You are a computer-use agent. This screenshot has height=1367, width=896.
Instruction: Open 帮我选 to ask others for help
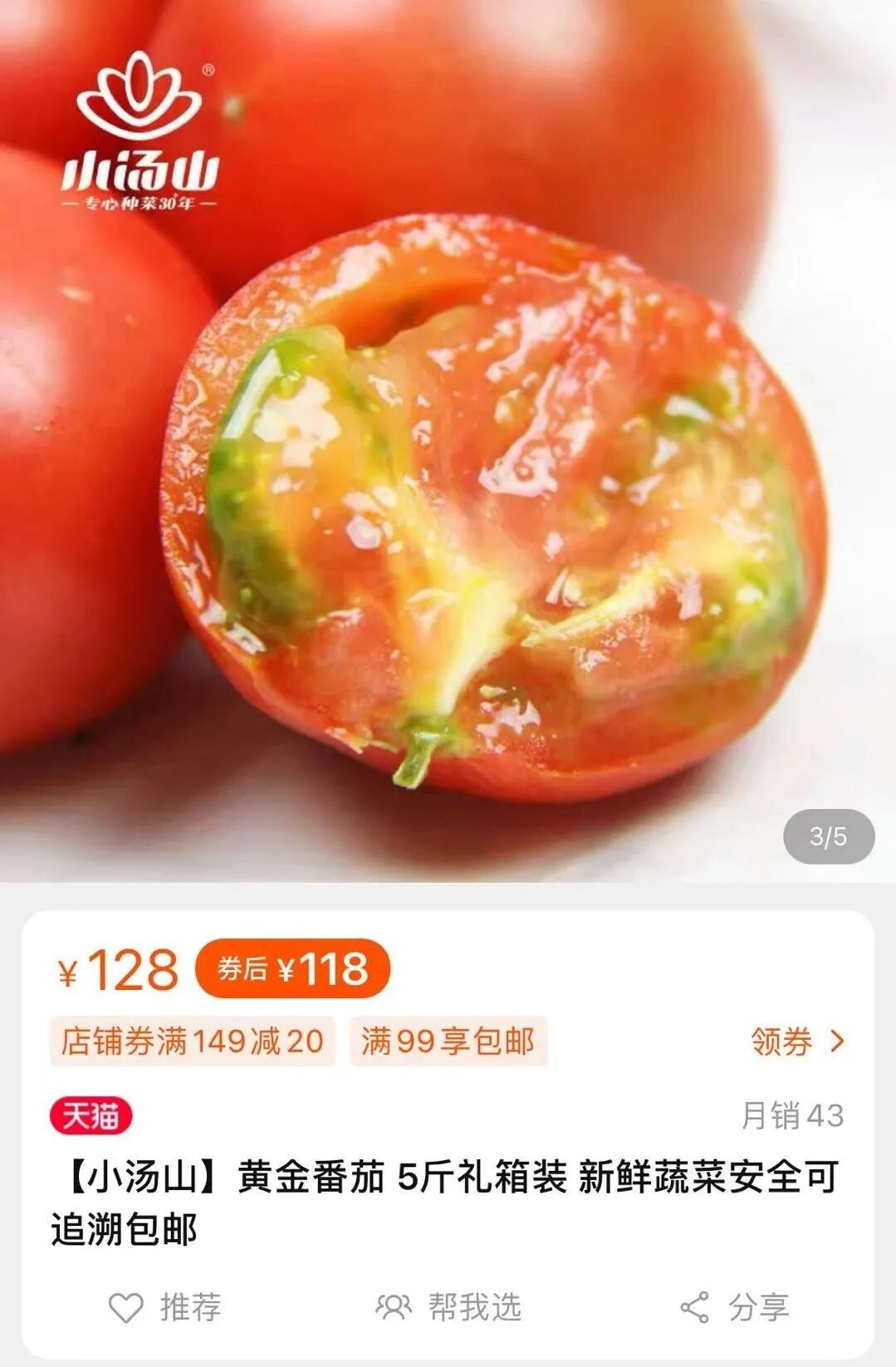point(448,1307)
